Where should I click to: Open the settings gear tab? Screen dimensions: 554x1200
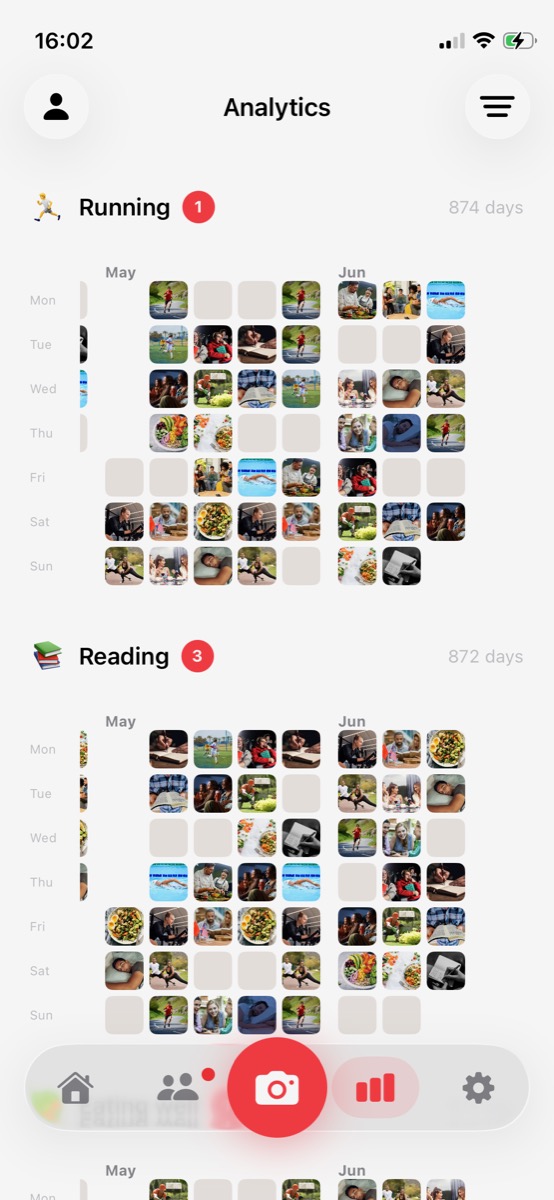tap(478, 1088)
